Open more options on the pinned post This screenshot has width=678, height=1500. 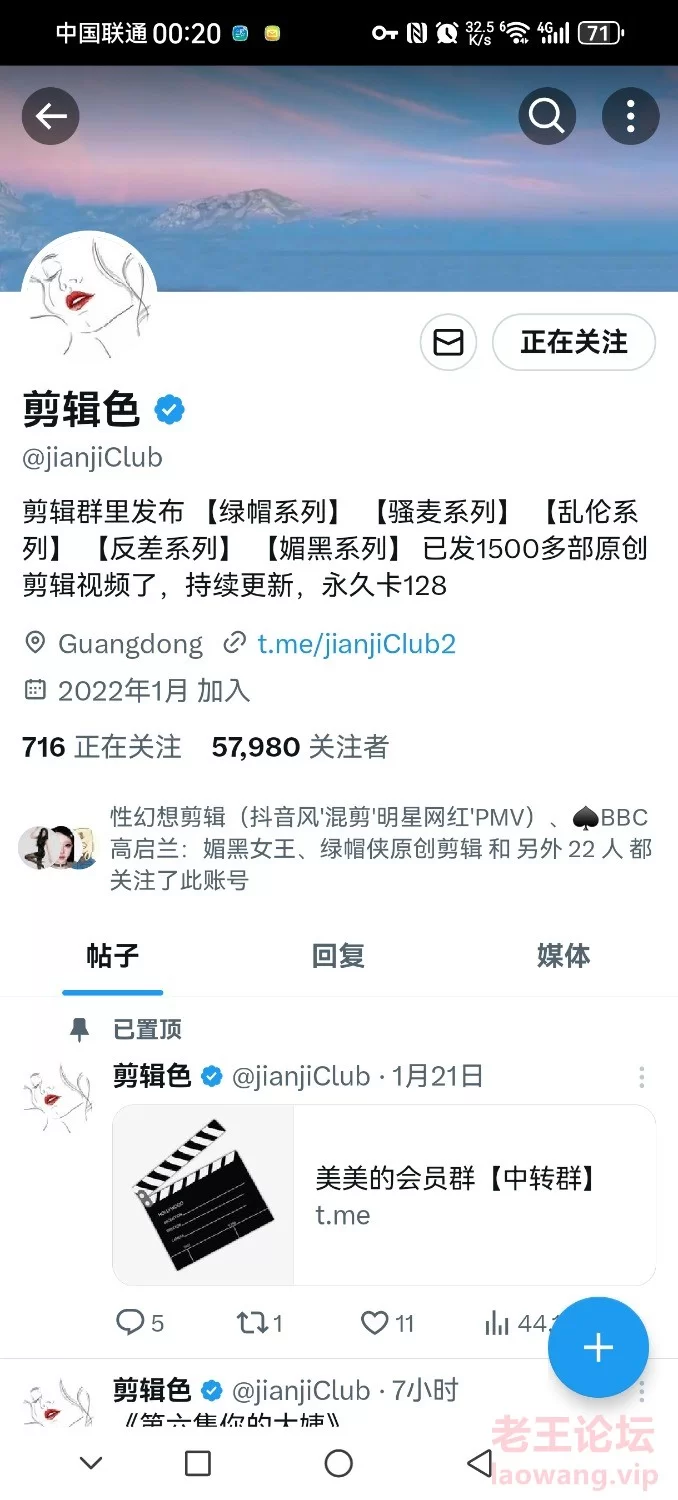click(641, 1077)
